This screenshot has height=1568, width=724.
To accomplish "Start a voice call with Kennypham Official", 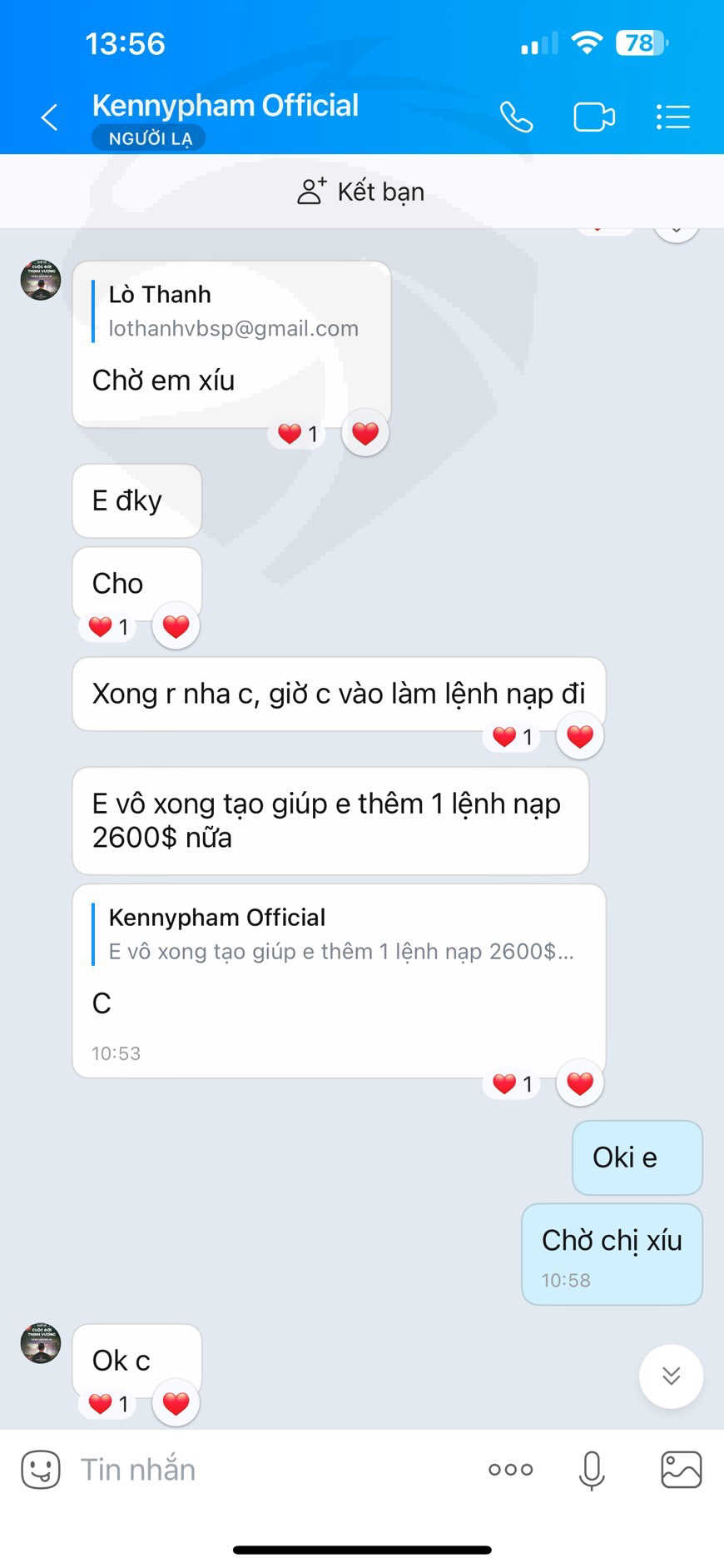I will [516, 117].
